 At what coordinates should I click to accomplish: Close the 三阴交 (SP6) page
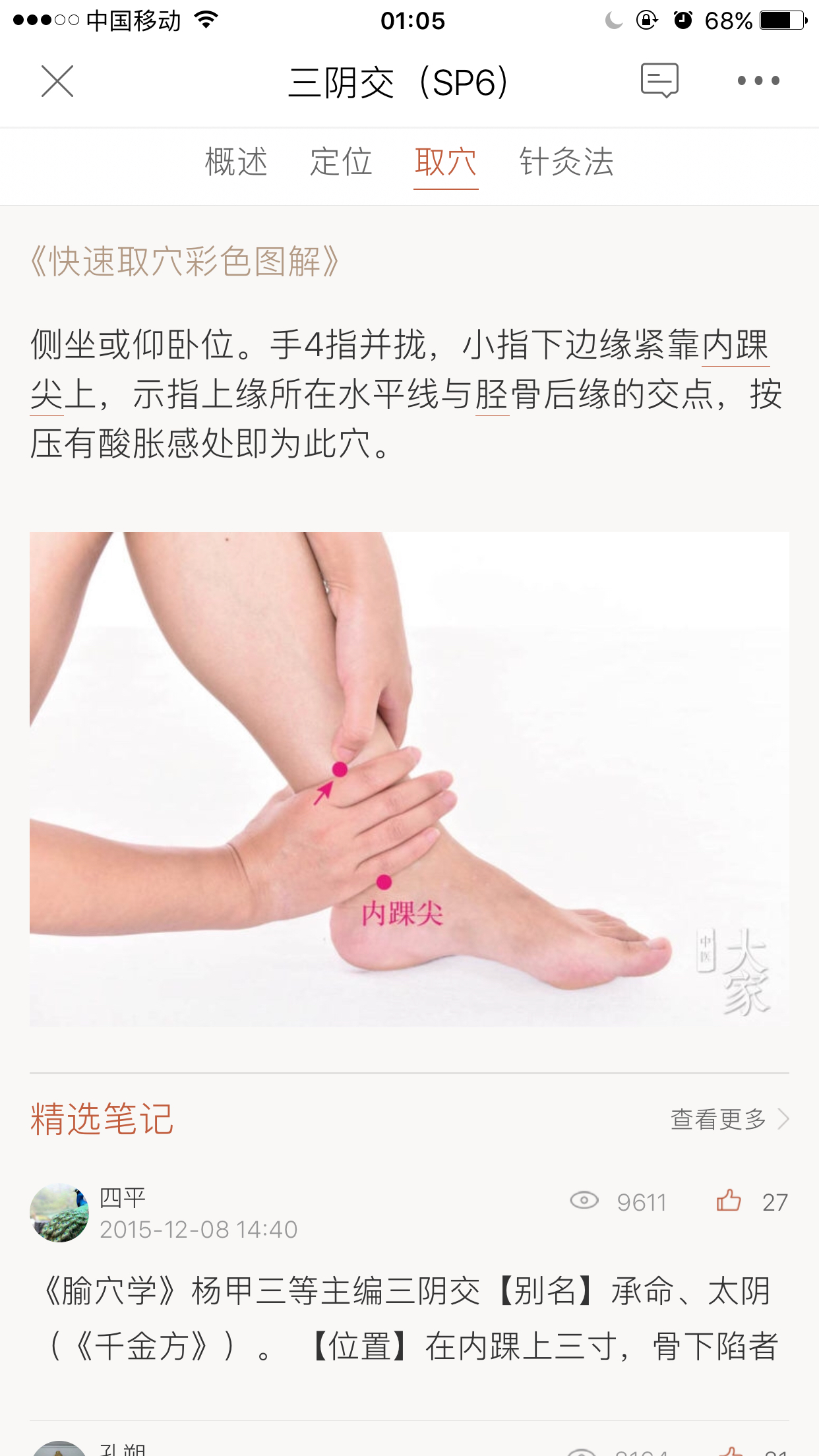point(57,81)
